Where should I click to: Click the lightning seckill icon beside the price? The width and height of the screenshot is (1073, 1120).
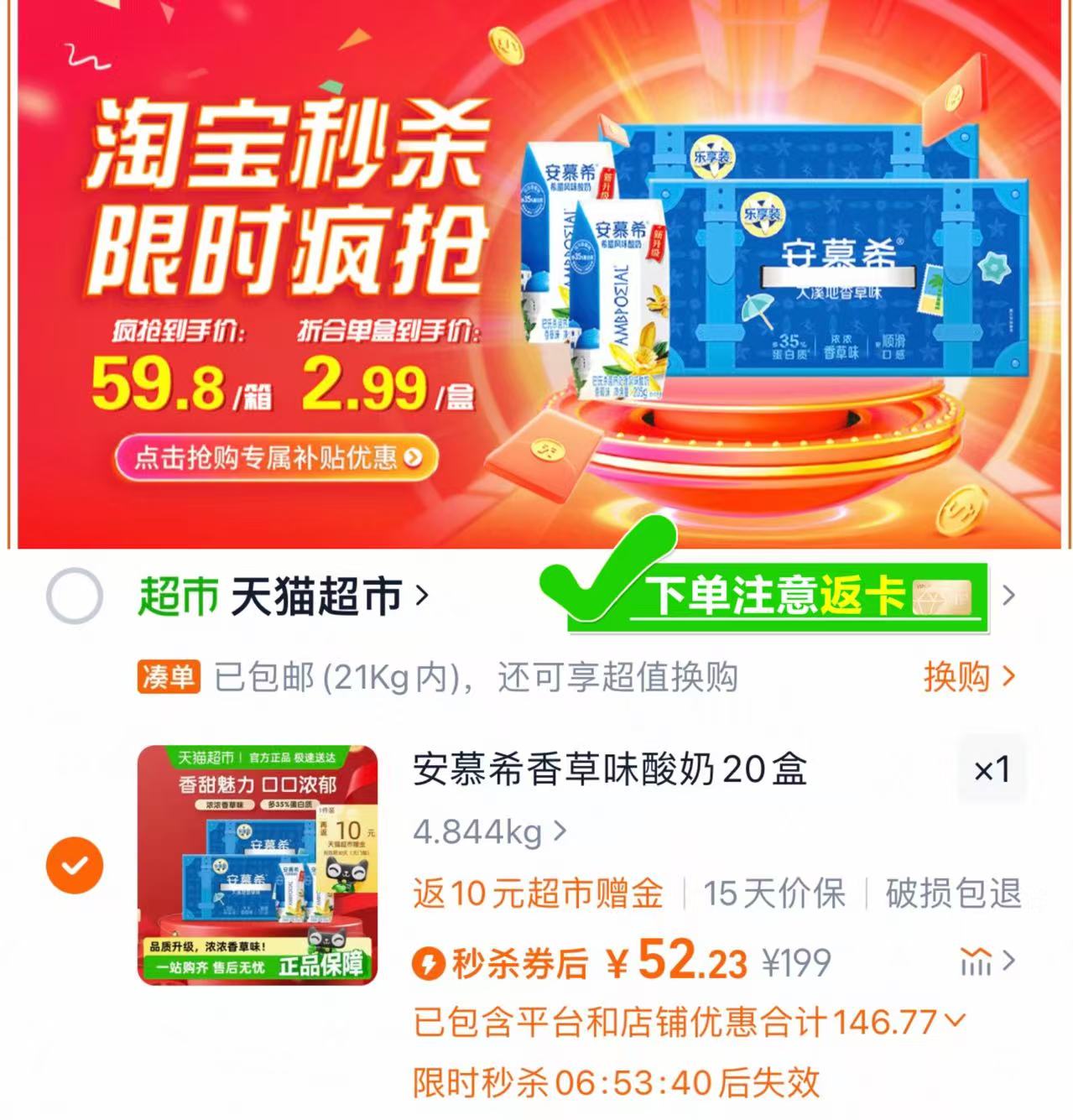[x=430, y=964]
